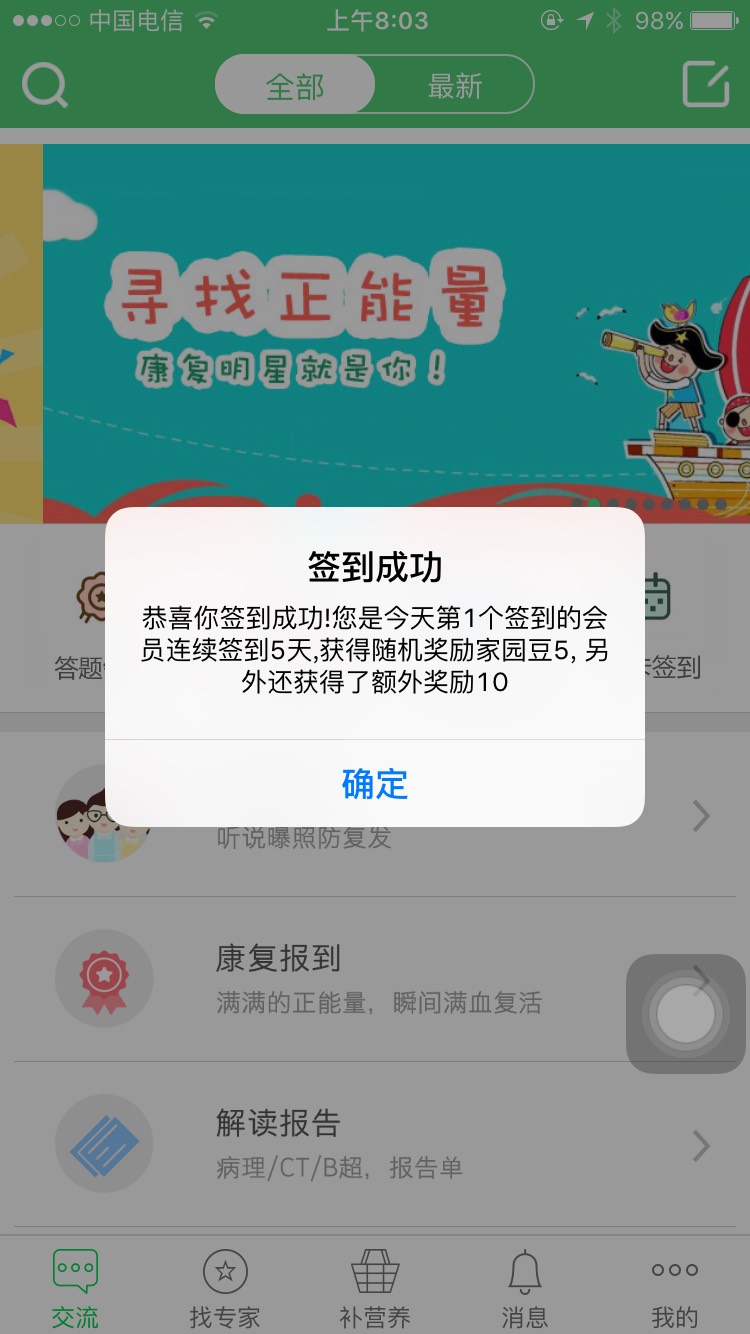This screenshot has height=1334, width=750.
Task: Switch to the 最新 segment
Action: coord(455,85)
